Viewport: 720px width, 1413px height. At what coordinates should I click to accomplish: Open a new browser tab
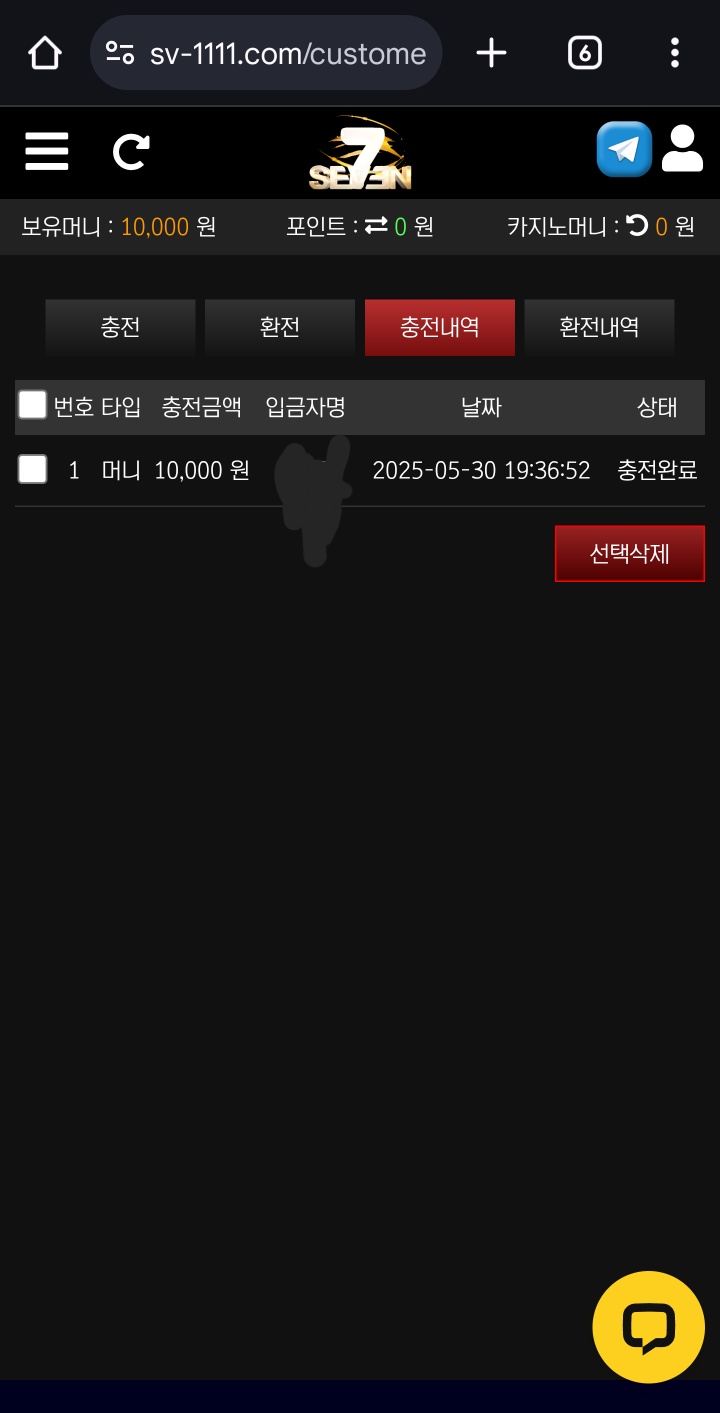click(491, 53)
